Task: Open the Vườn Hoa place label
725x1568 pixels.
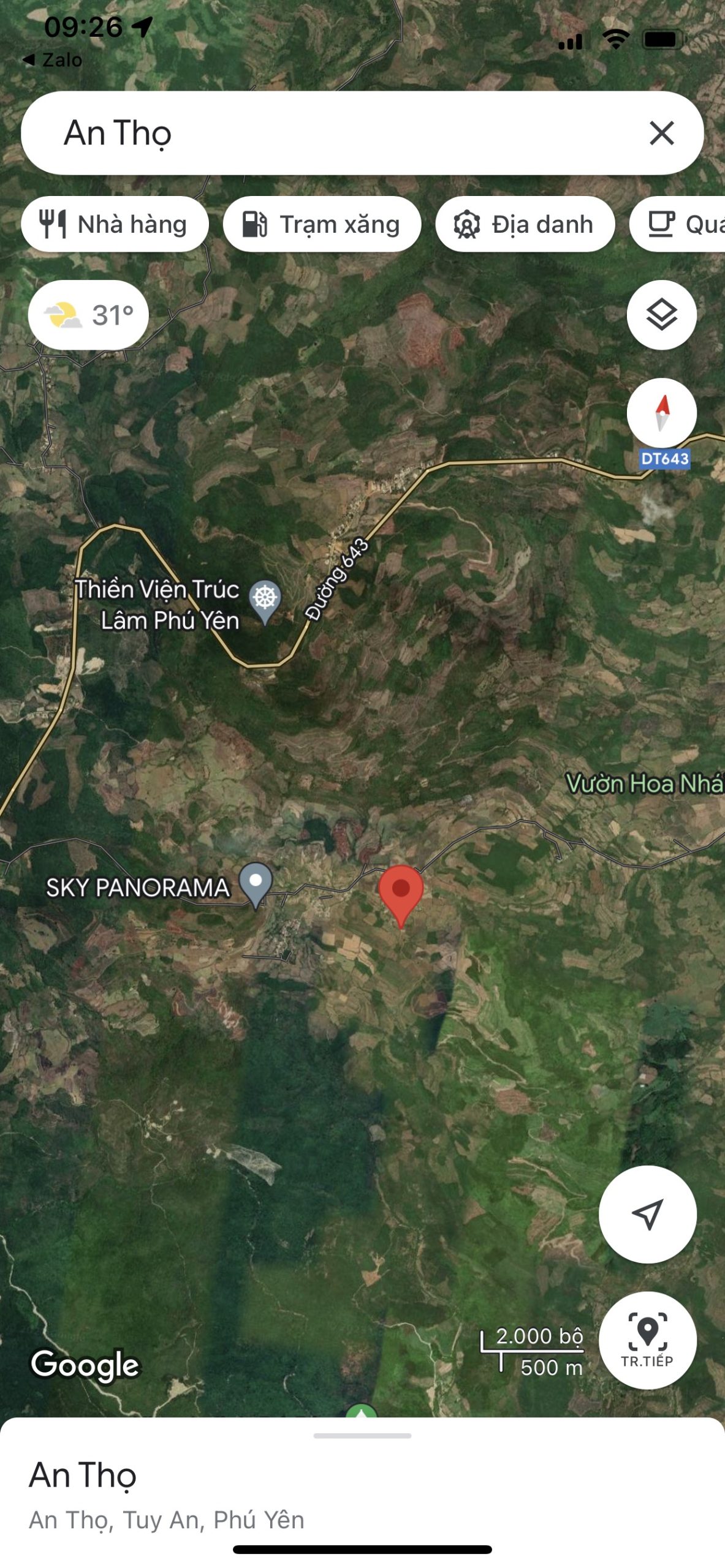Action: pos(643,784)
